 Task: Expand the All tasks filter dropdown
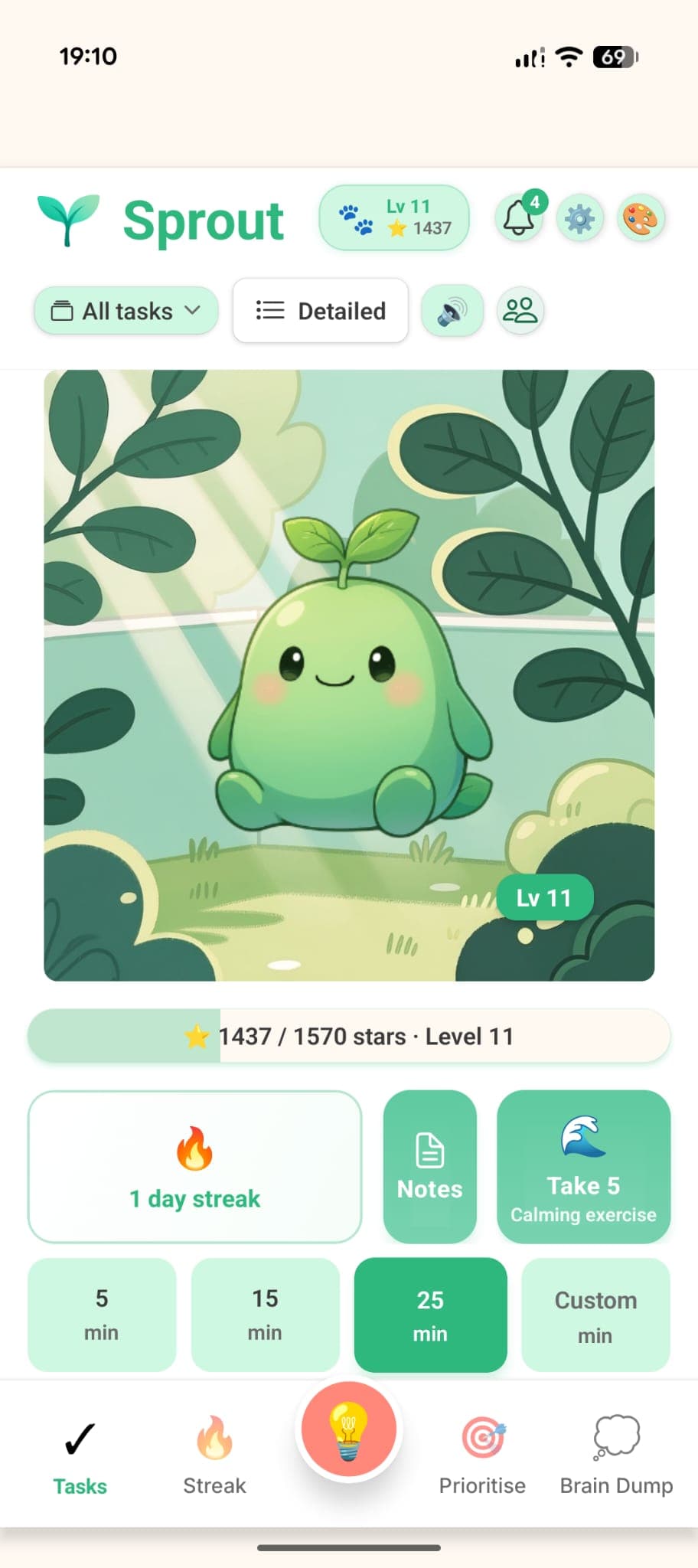[126, 311]
